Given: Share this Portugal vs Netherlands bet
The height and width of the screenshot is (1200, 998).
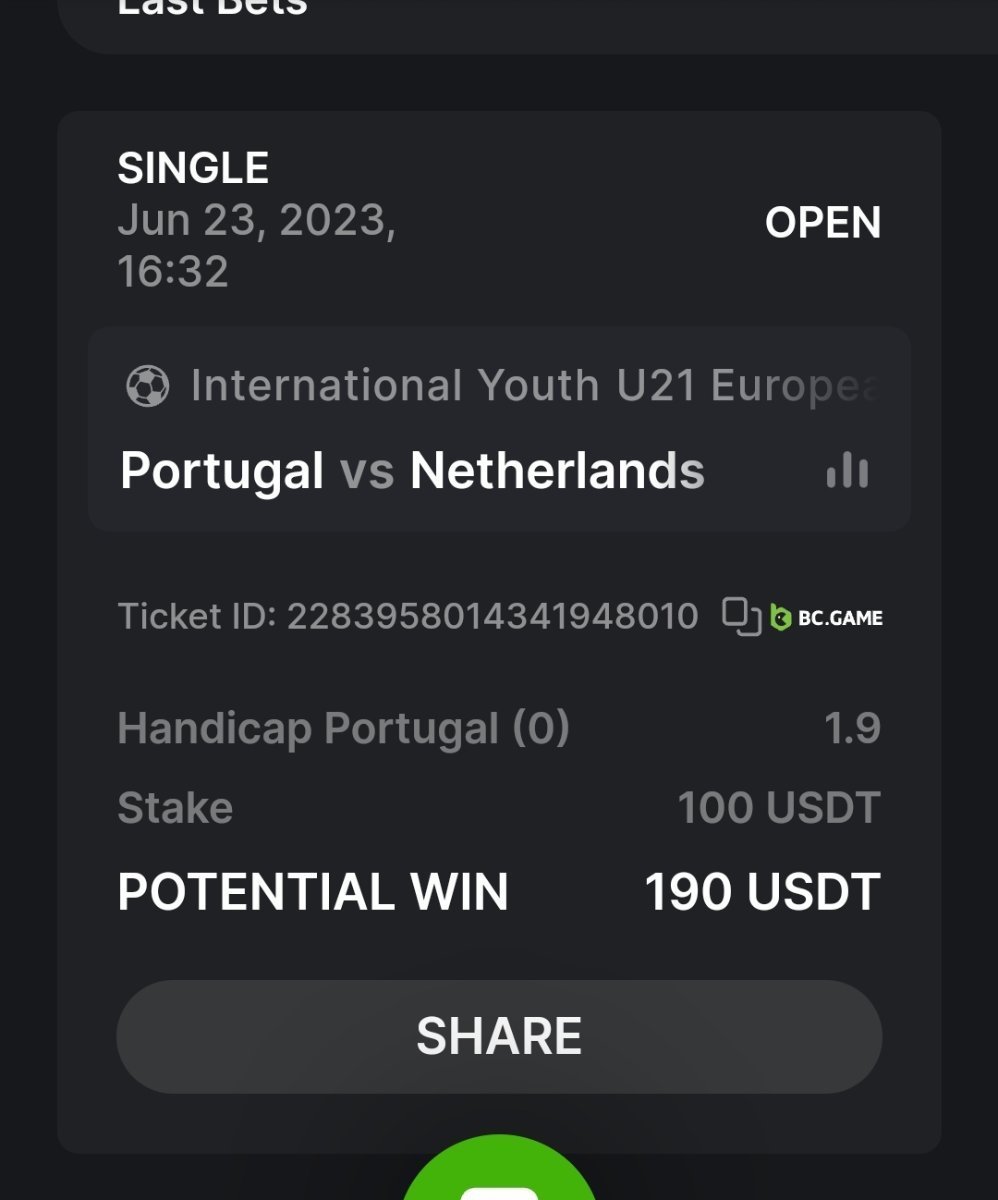Looking at the screenshot, I should 499,1036.
